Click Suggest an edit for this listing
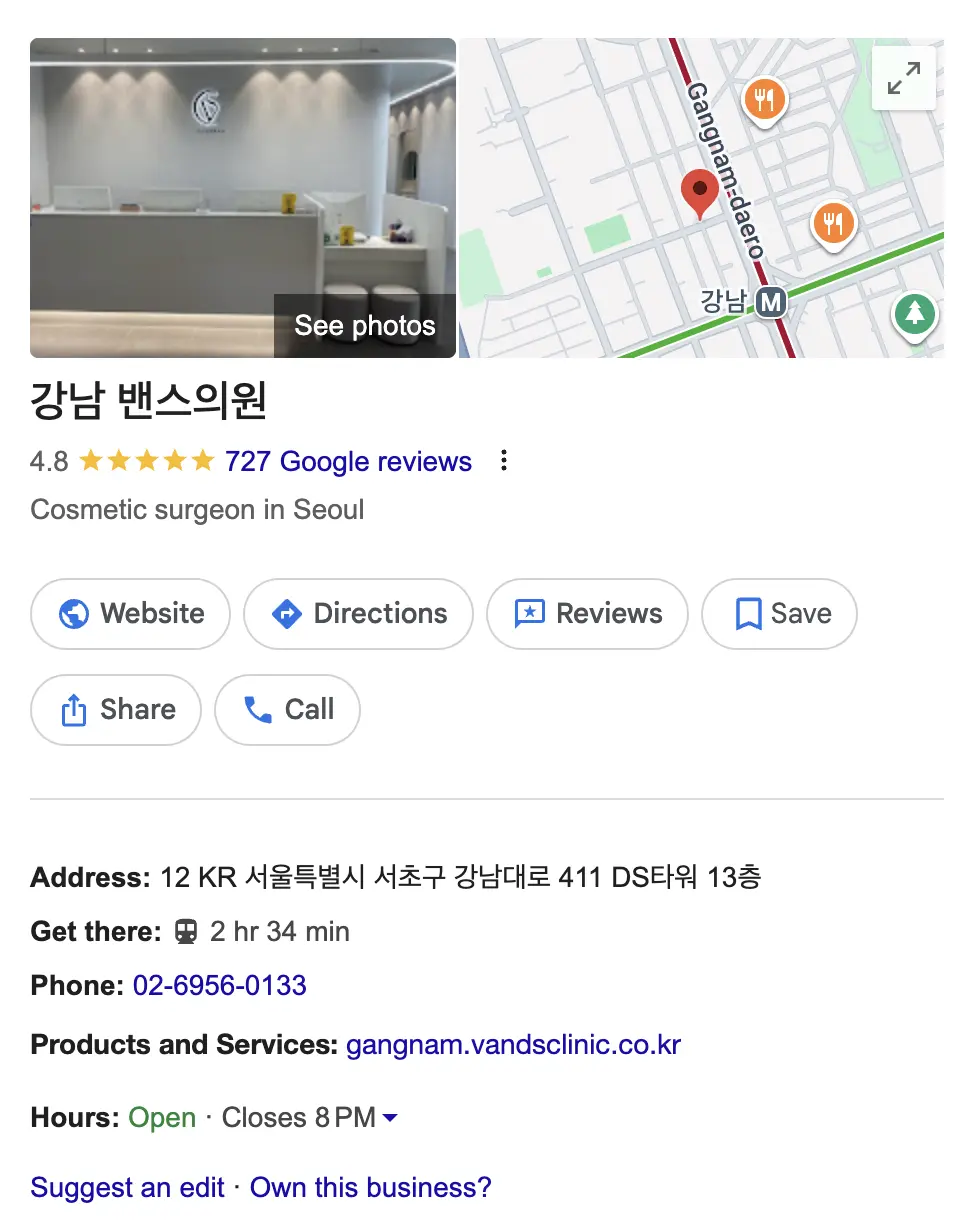966x1226 pixels. pyautogui.click(x=126, y=1187)
